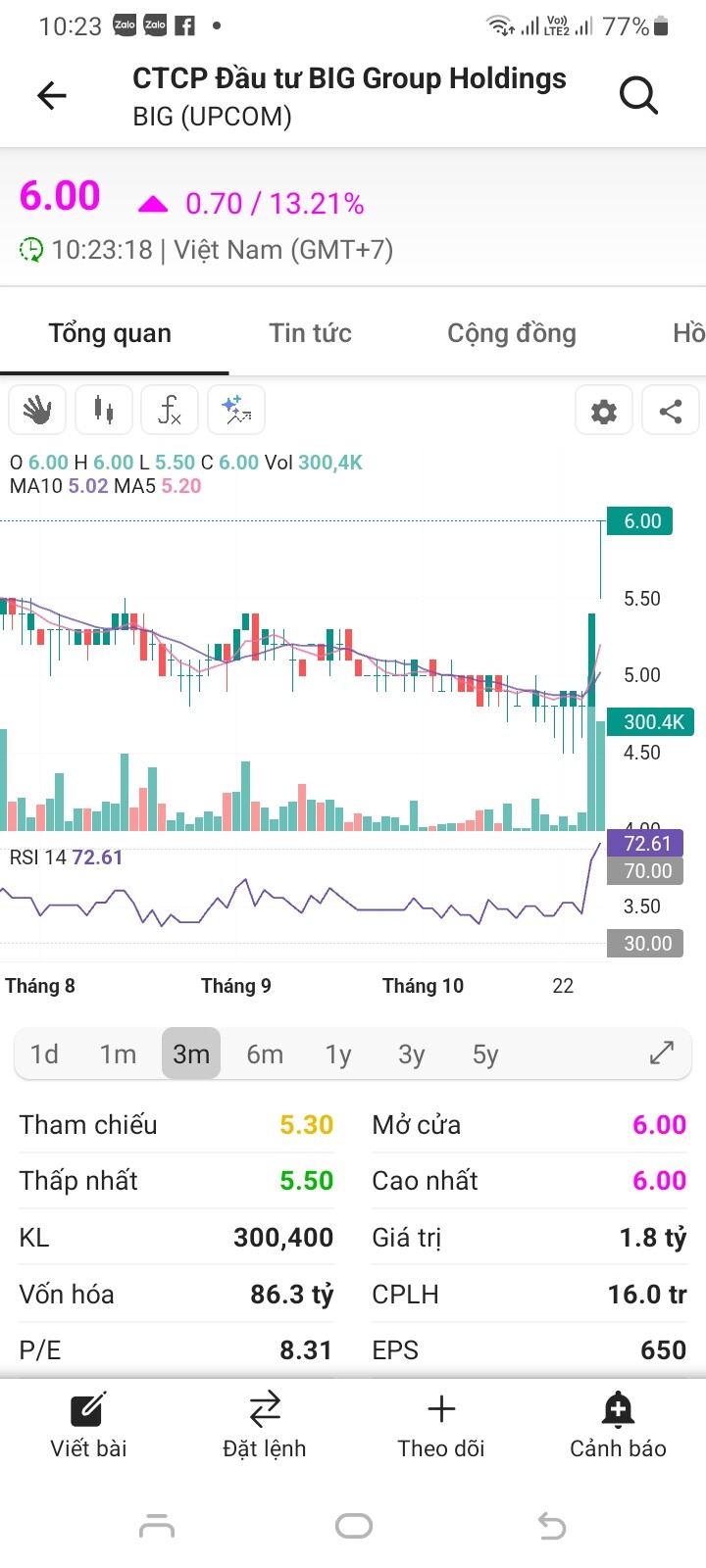Tap the hand cursor chart tool
Image resolution: width=706 pixels, height=1568 pixels.
pyautogui.click(x=37, y=410)
